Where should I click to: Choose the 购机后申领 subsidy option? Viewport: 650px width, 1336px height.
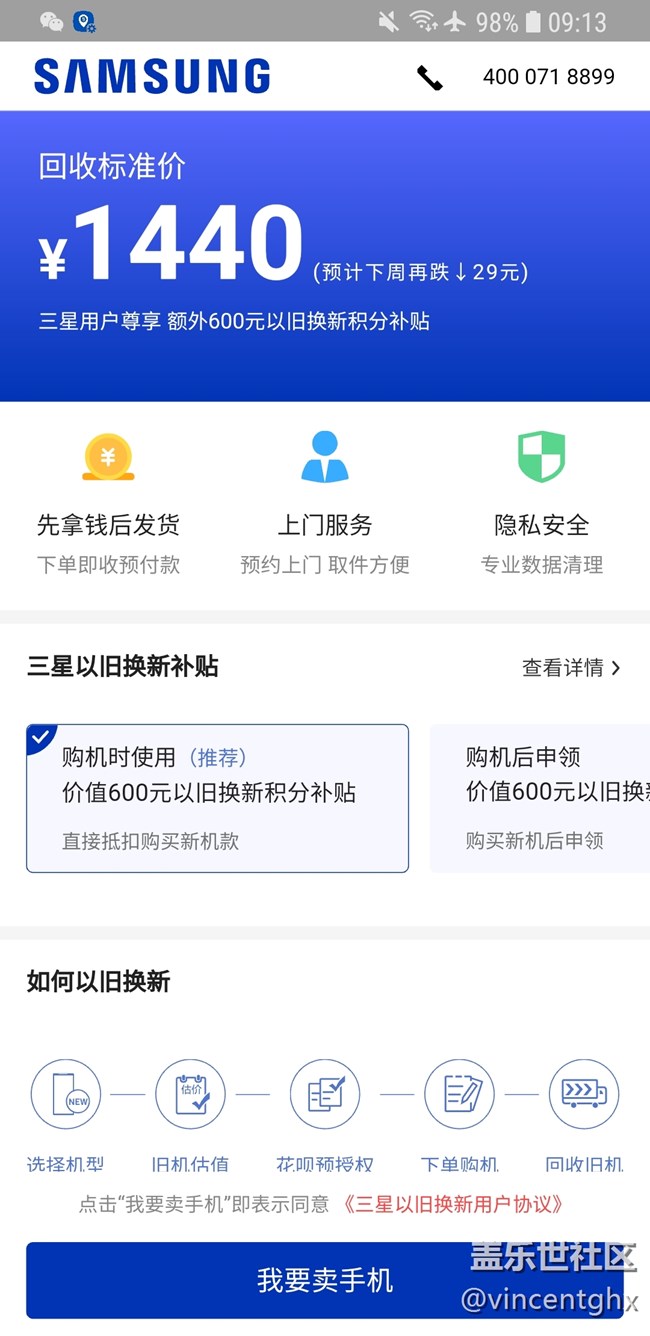click(540, 798)
